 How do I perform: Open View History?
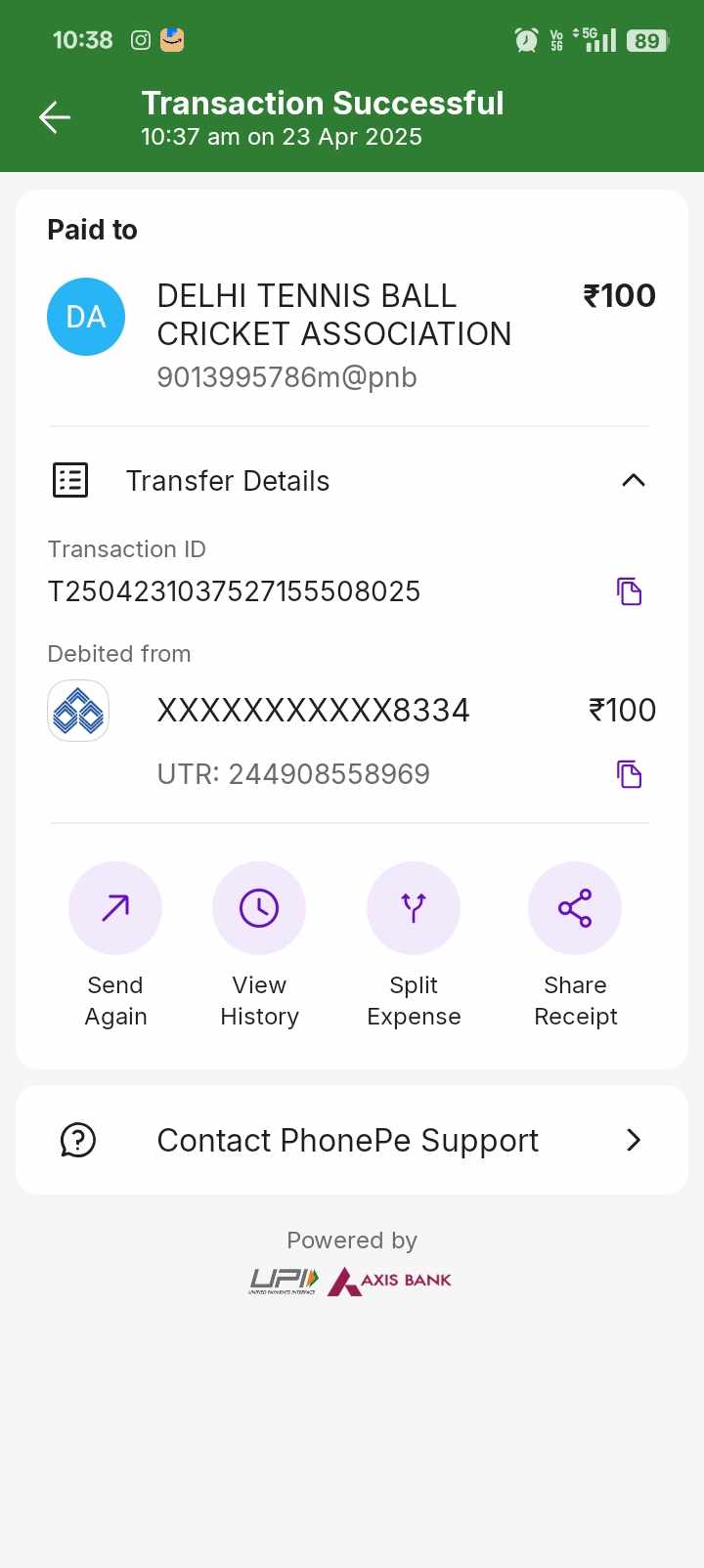pyautogui.click(x=259, y=908)
